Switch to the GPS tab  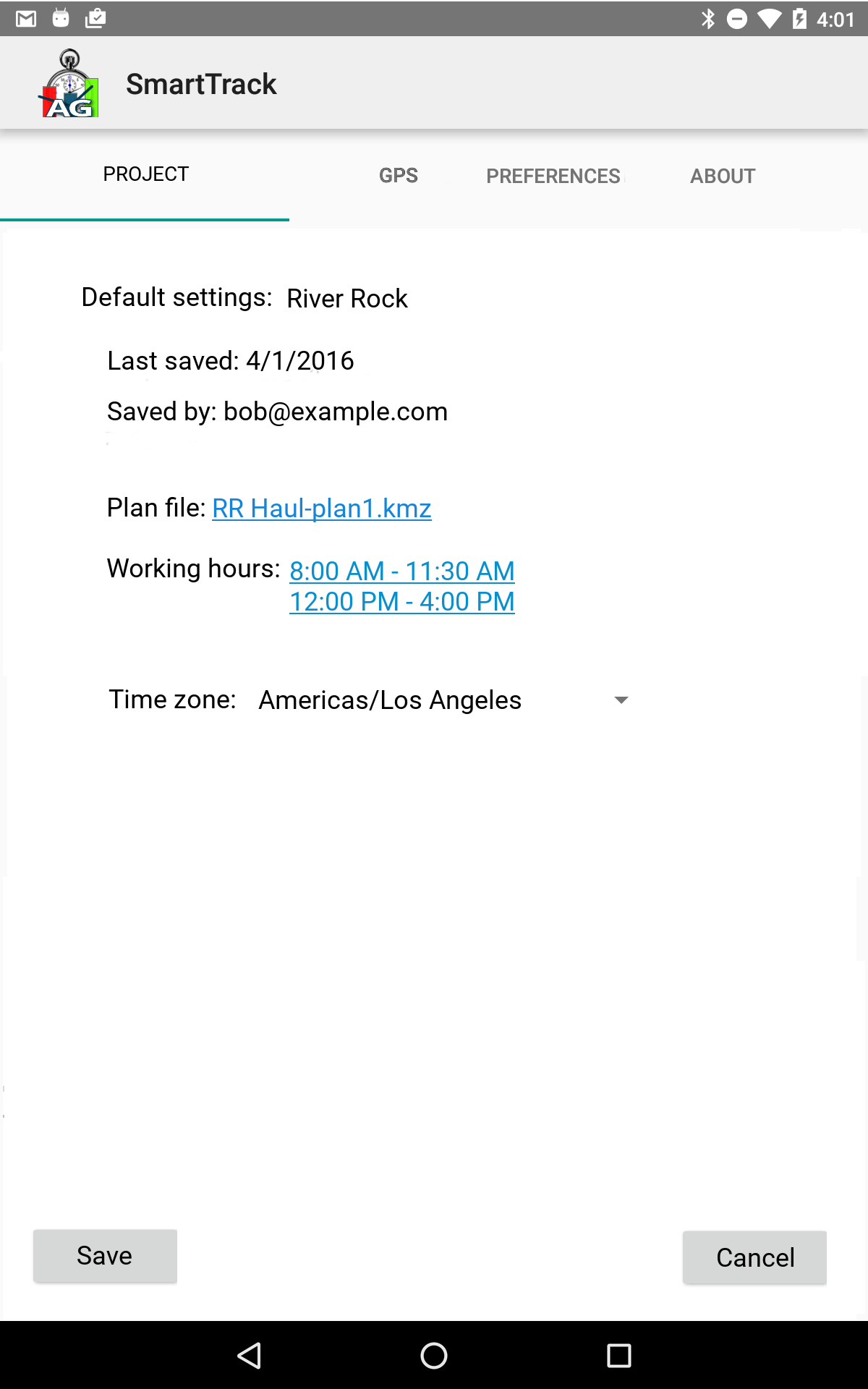click(398, 176)
